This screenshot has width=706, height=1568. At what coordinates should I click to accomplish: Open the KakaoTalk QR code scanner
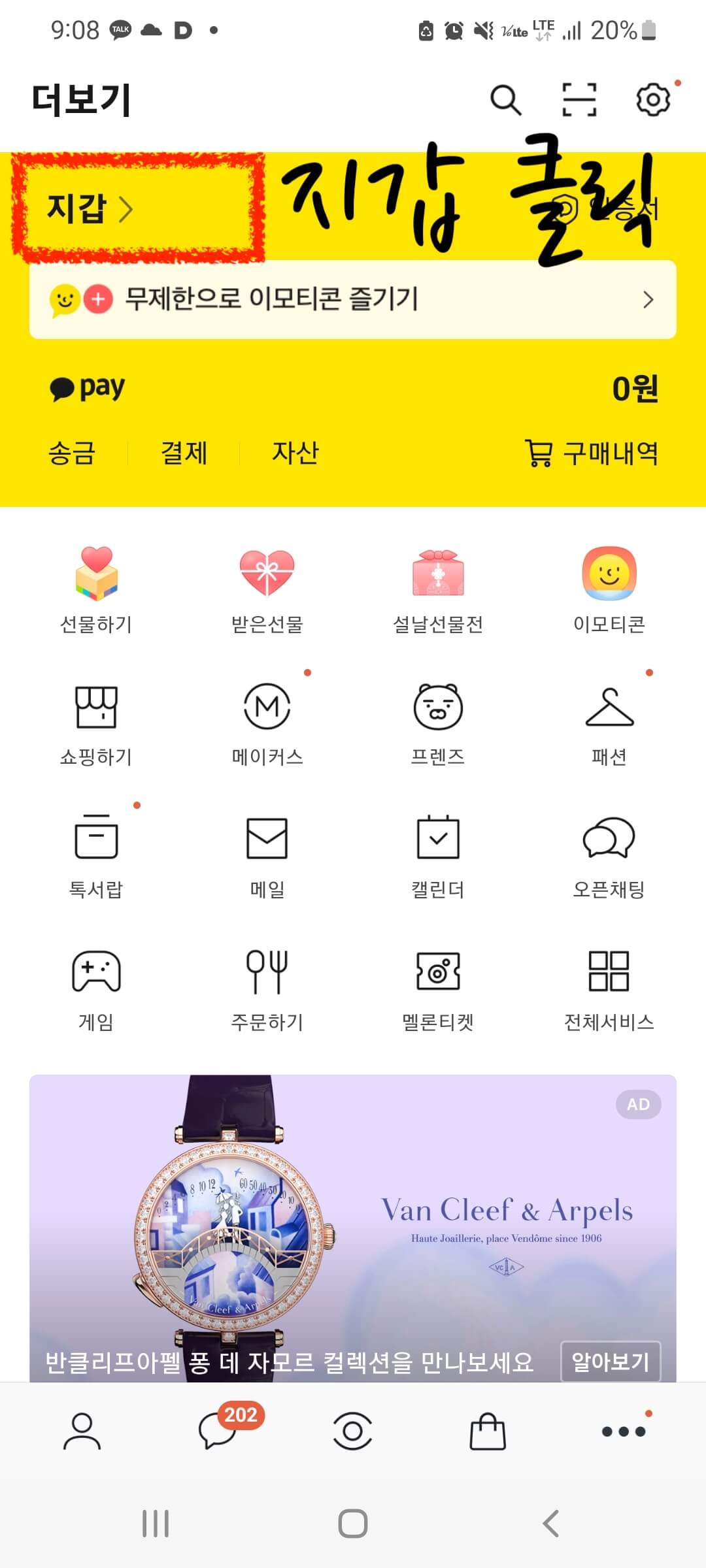[579, 100]
